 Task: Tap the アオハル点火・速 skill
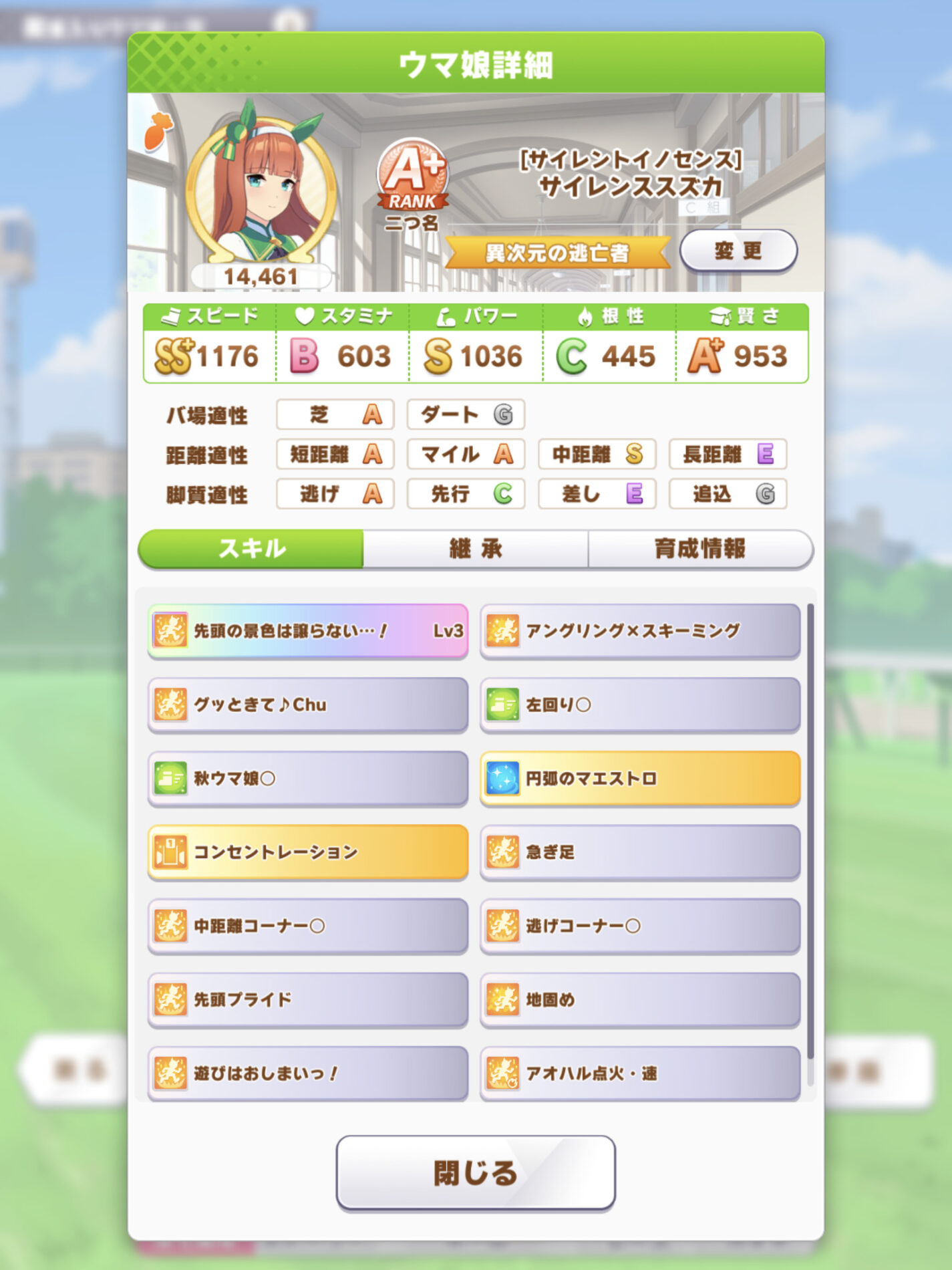[639, 1073]
